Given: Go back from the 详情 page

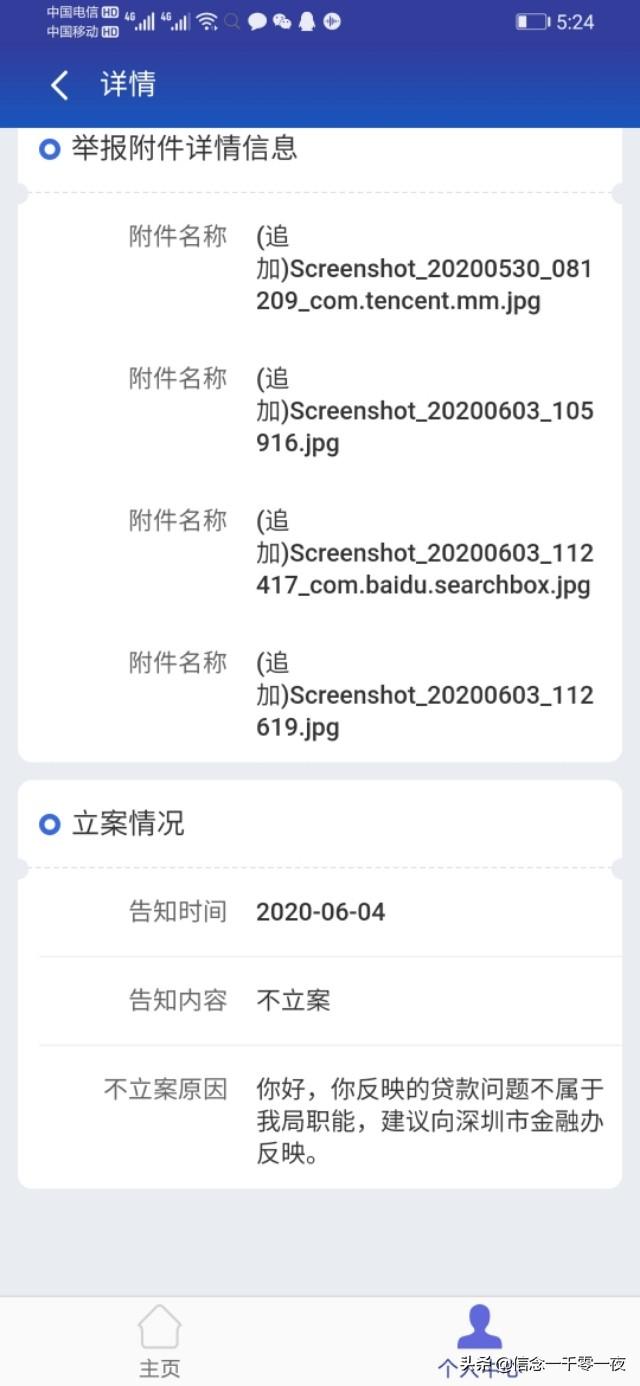Looking at the screenshot, I should click(x=60, y=85).
